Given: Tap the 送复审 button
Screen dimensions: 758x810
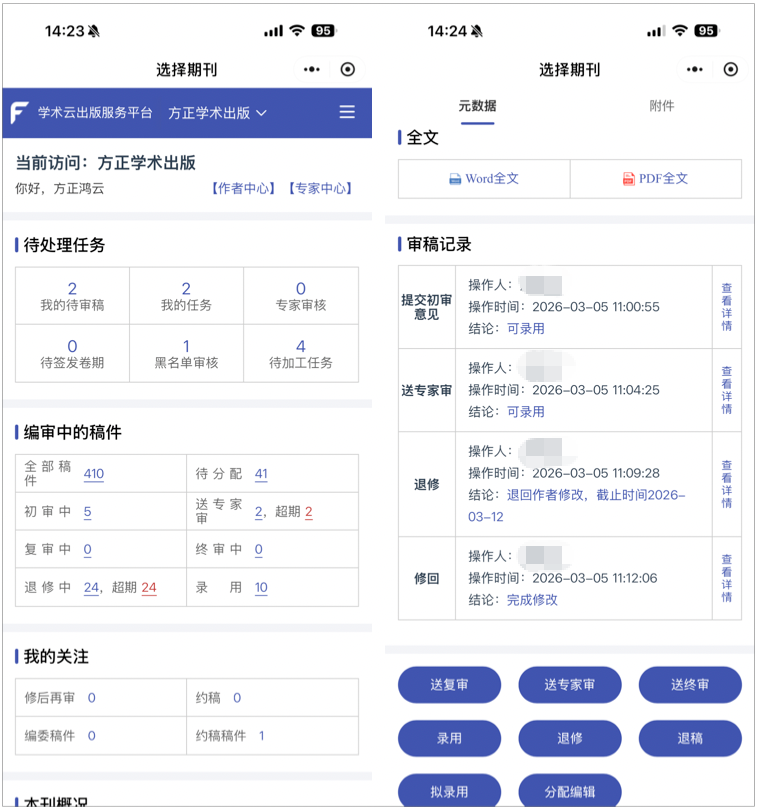Looking at the screenshot, I should 449,685.
